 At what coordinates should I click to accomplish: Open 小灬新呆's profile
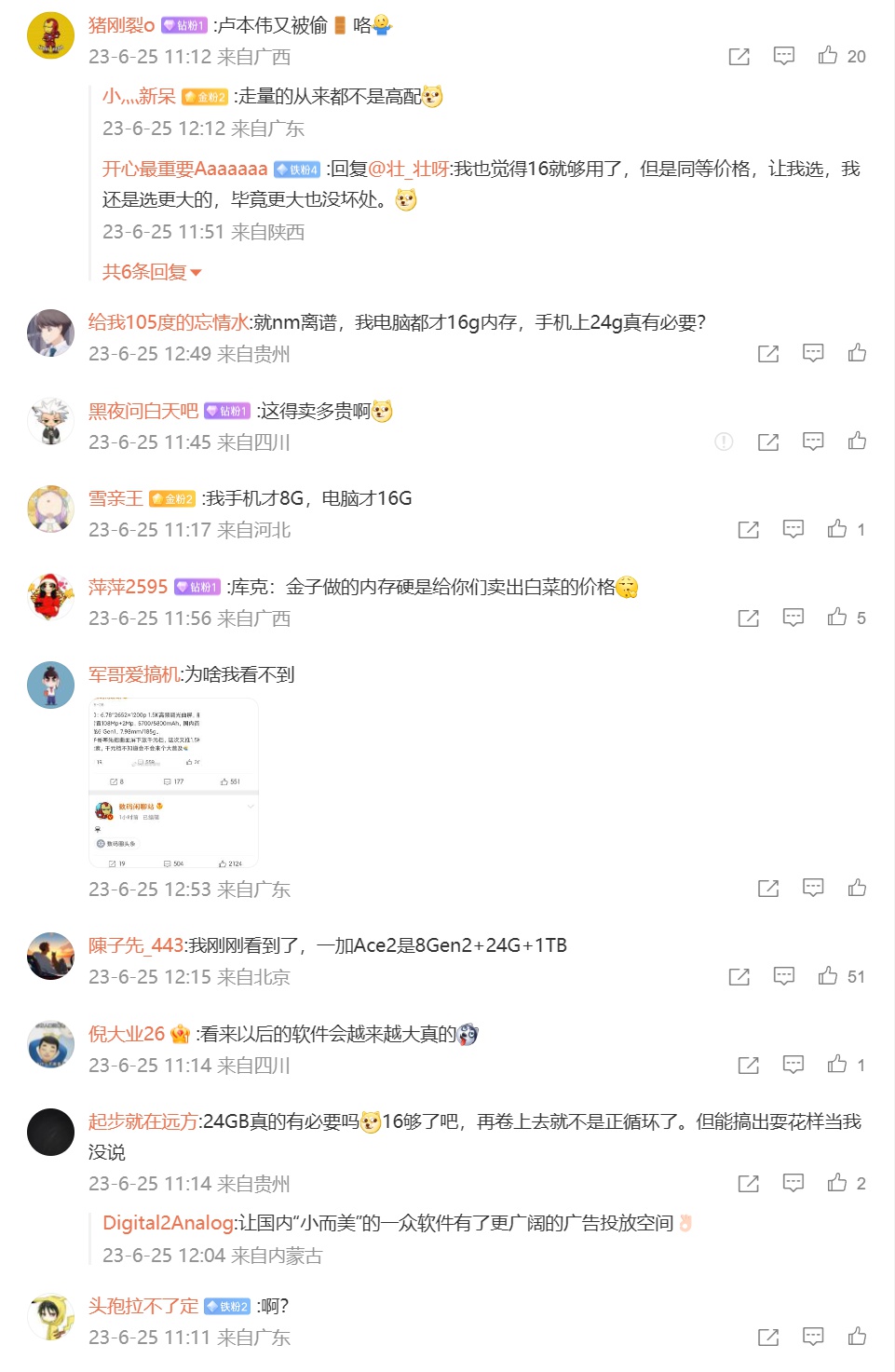[x=139, y=96]
